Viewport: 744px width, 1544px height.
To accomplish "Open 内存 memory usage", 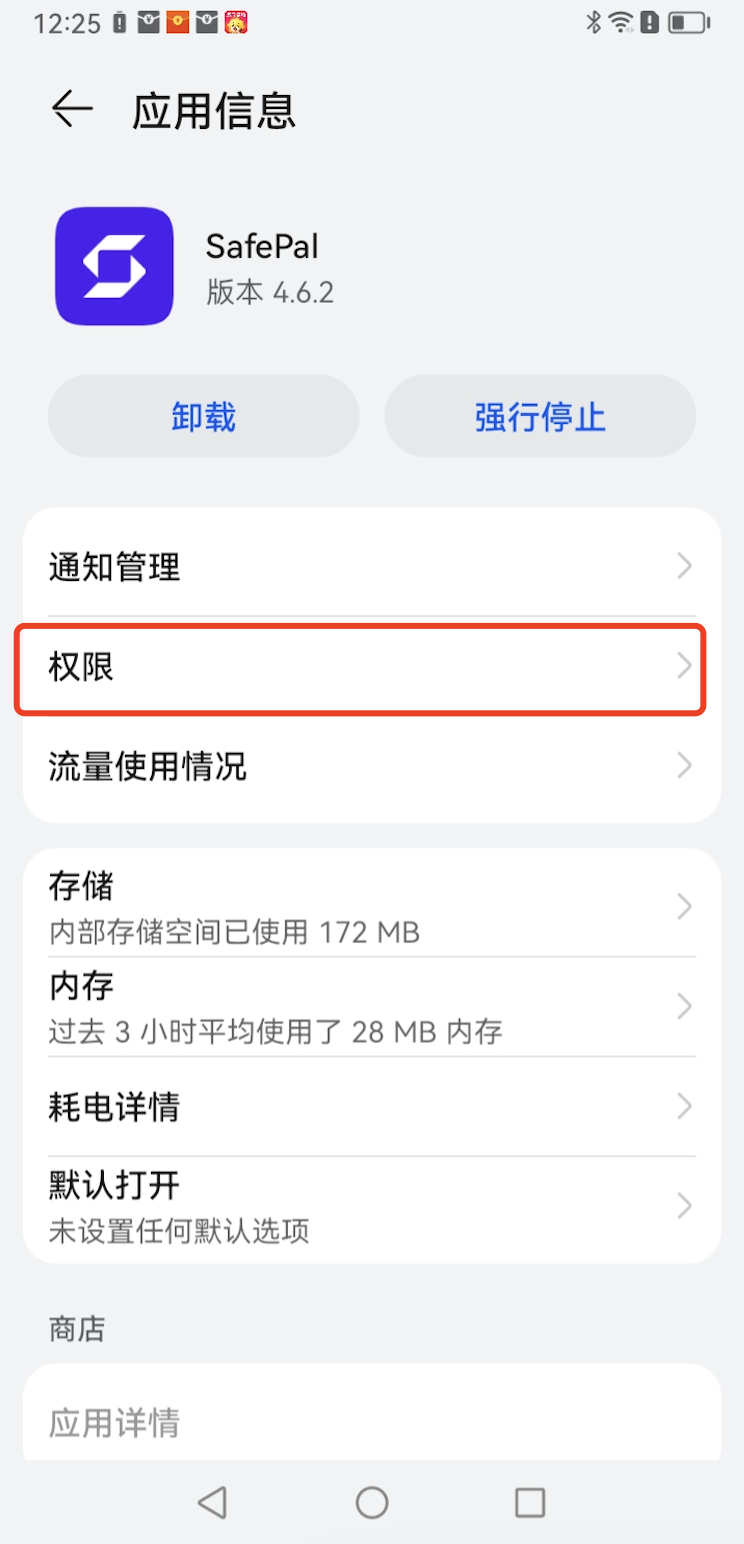I will 371,1006.
